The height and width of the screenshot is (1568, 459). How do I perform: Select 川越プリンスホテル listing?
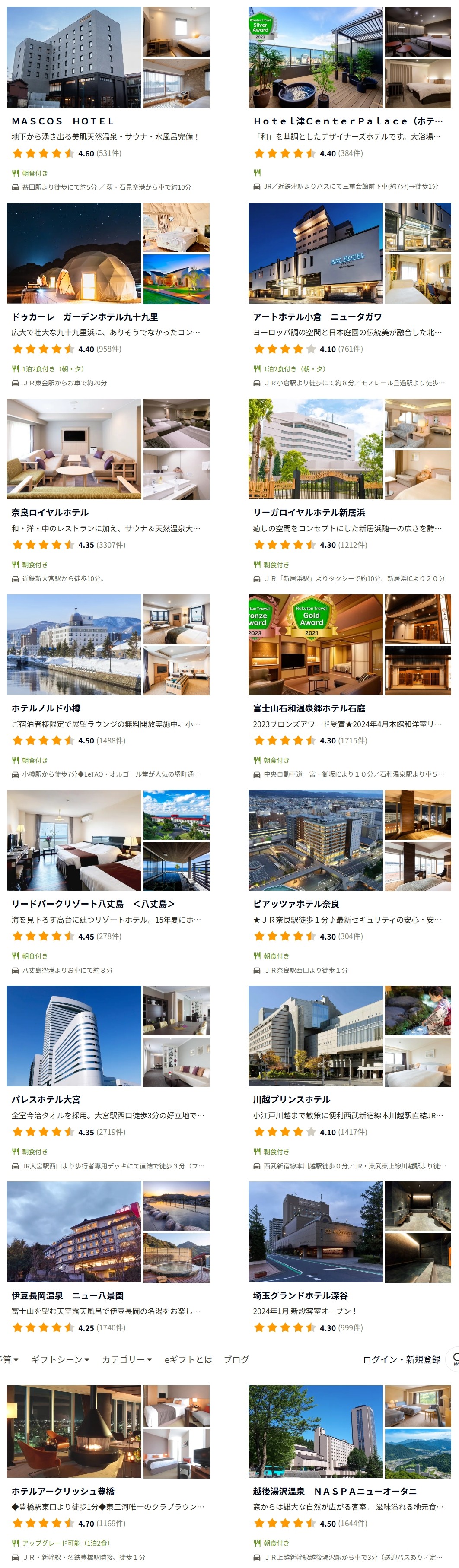[292, 1099]
